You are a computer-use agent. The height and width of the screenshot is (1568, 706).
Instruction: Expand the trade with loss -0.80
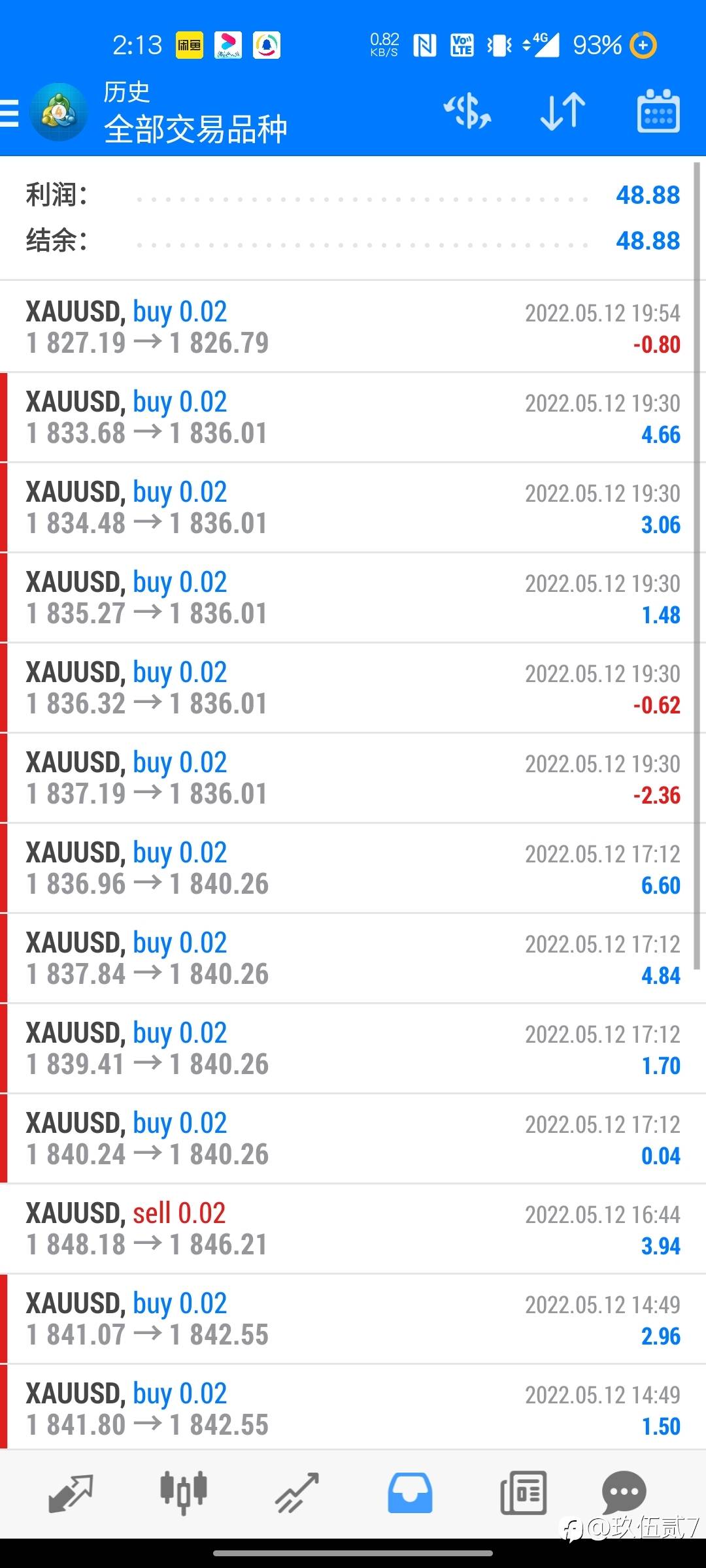[353, 327]
